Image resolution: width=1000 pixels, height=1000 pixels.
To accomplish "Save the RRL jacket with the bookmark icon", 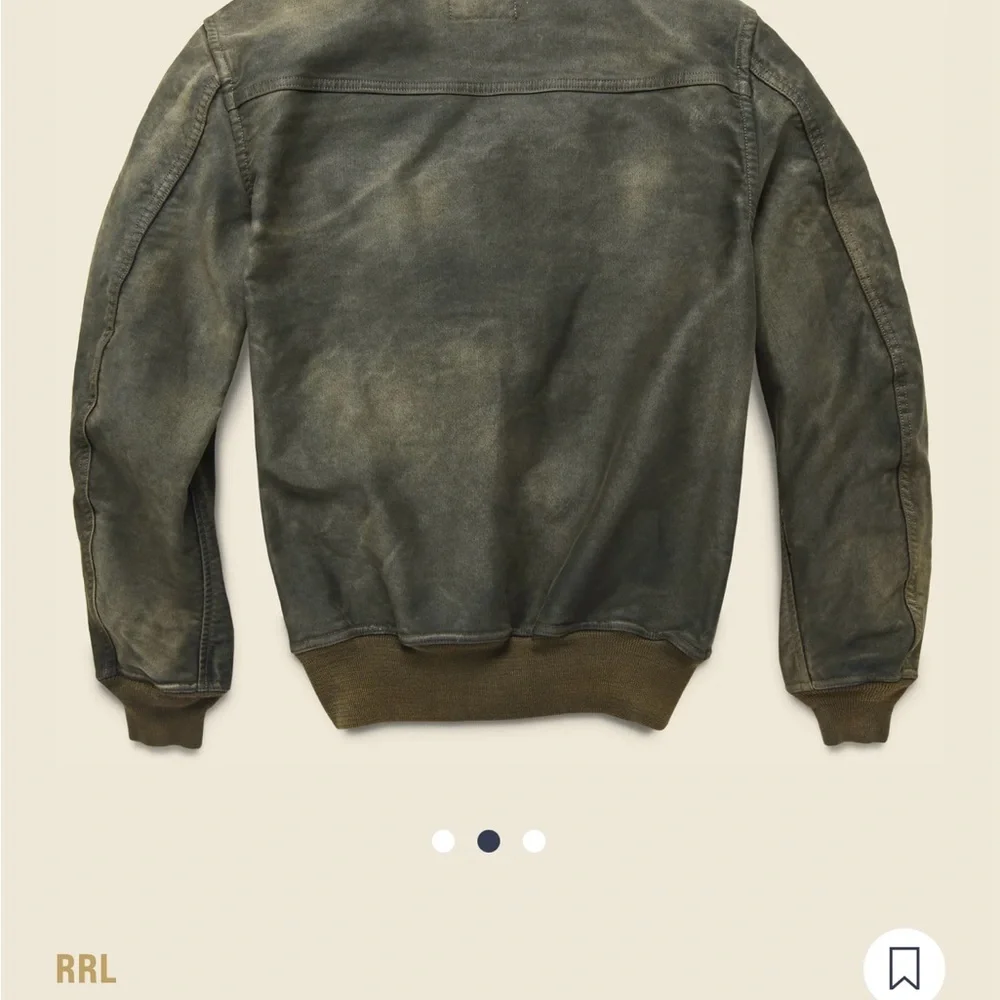I will pyautogui.click(x=904, y=966).
